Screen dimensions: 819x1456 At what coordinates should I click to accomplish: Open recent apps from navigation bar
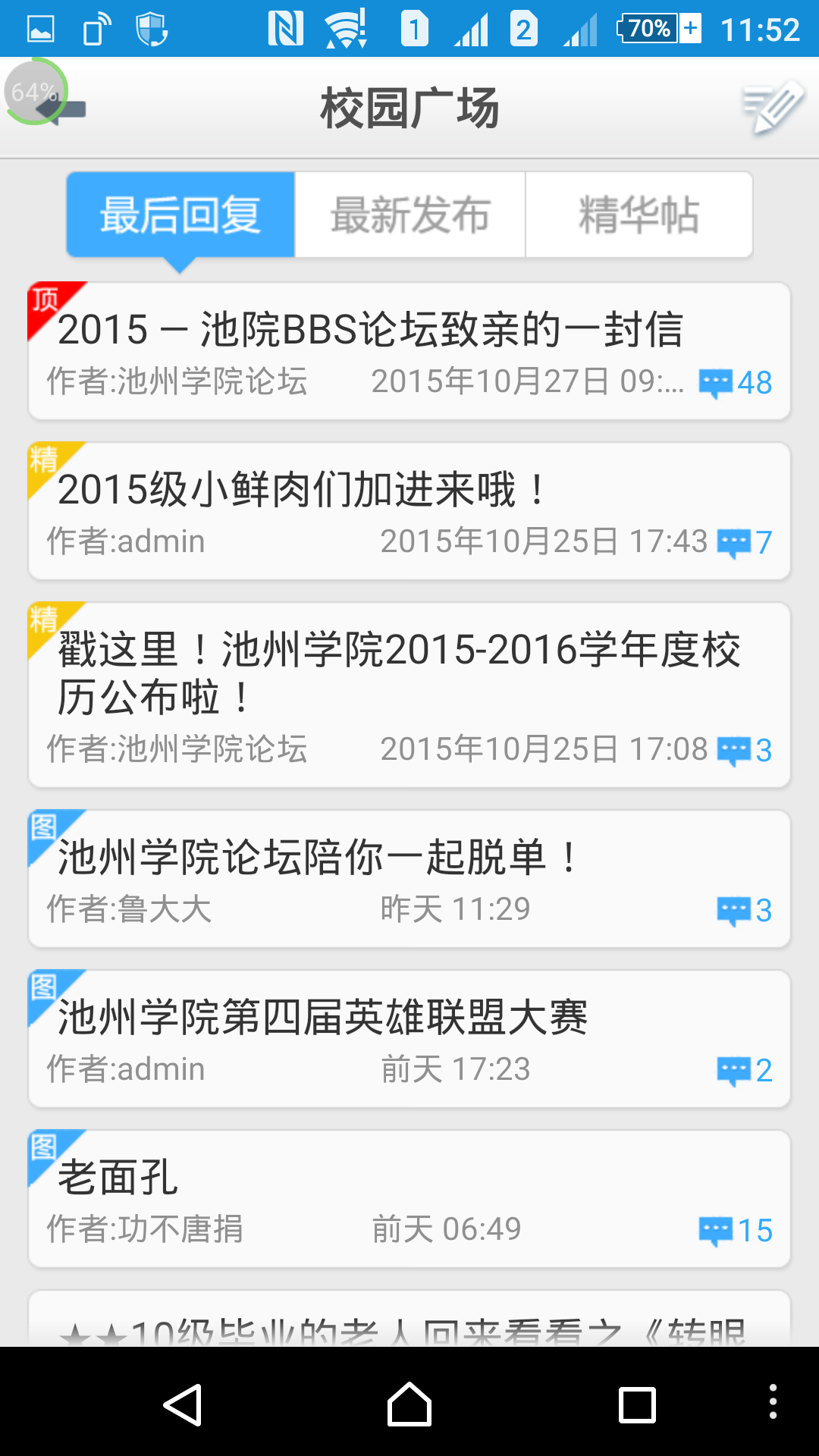[x=637, y=1404]
